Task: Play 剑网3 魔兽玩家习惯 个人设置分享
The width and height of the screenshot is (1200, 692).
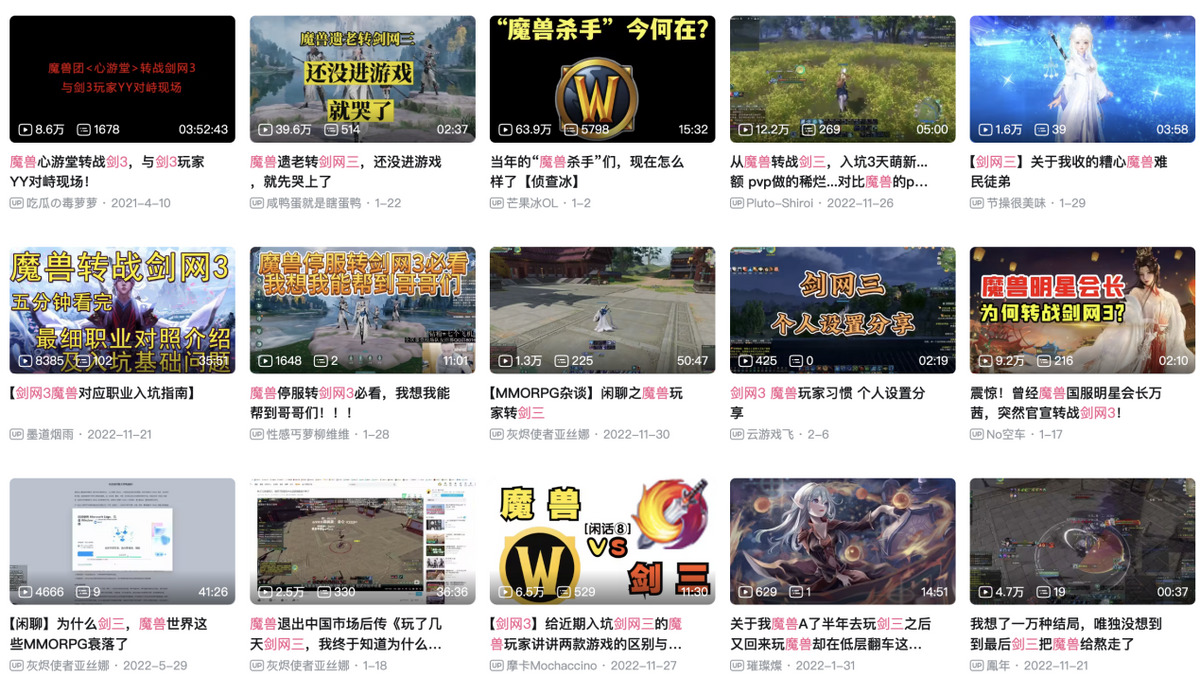Action: coord(842,310)
